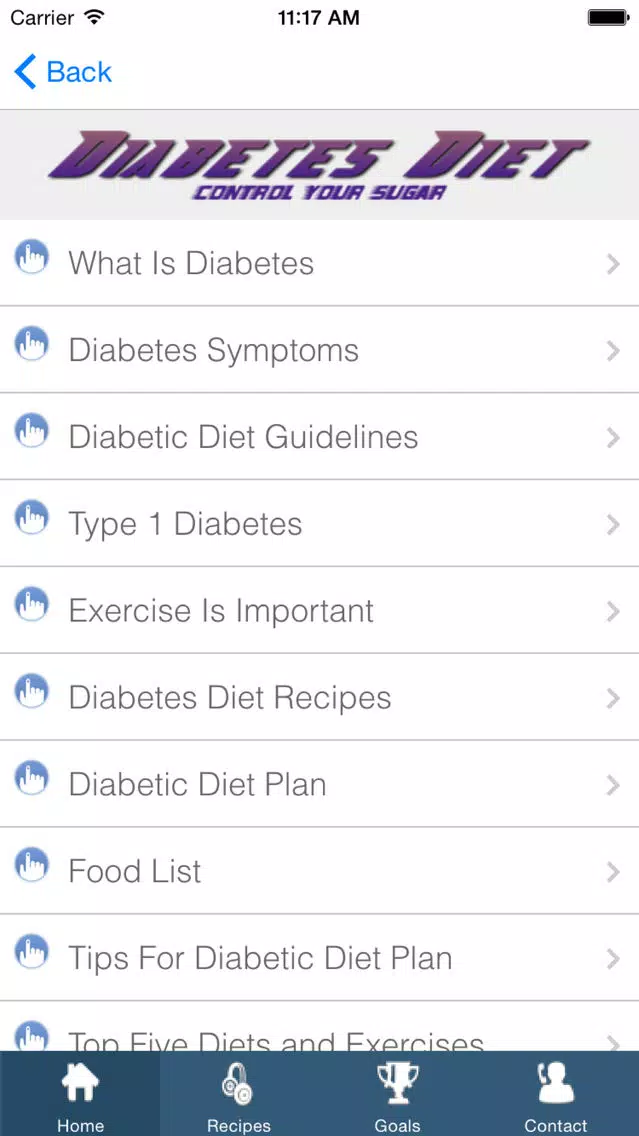This screenshot has width=639, height=1136.
Task: Switch to the Contact tab
Action: [x=556, y=1094]
